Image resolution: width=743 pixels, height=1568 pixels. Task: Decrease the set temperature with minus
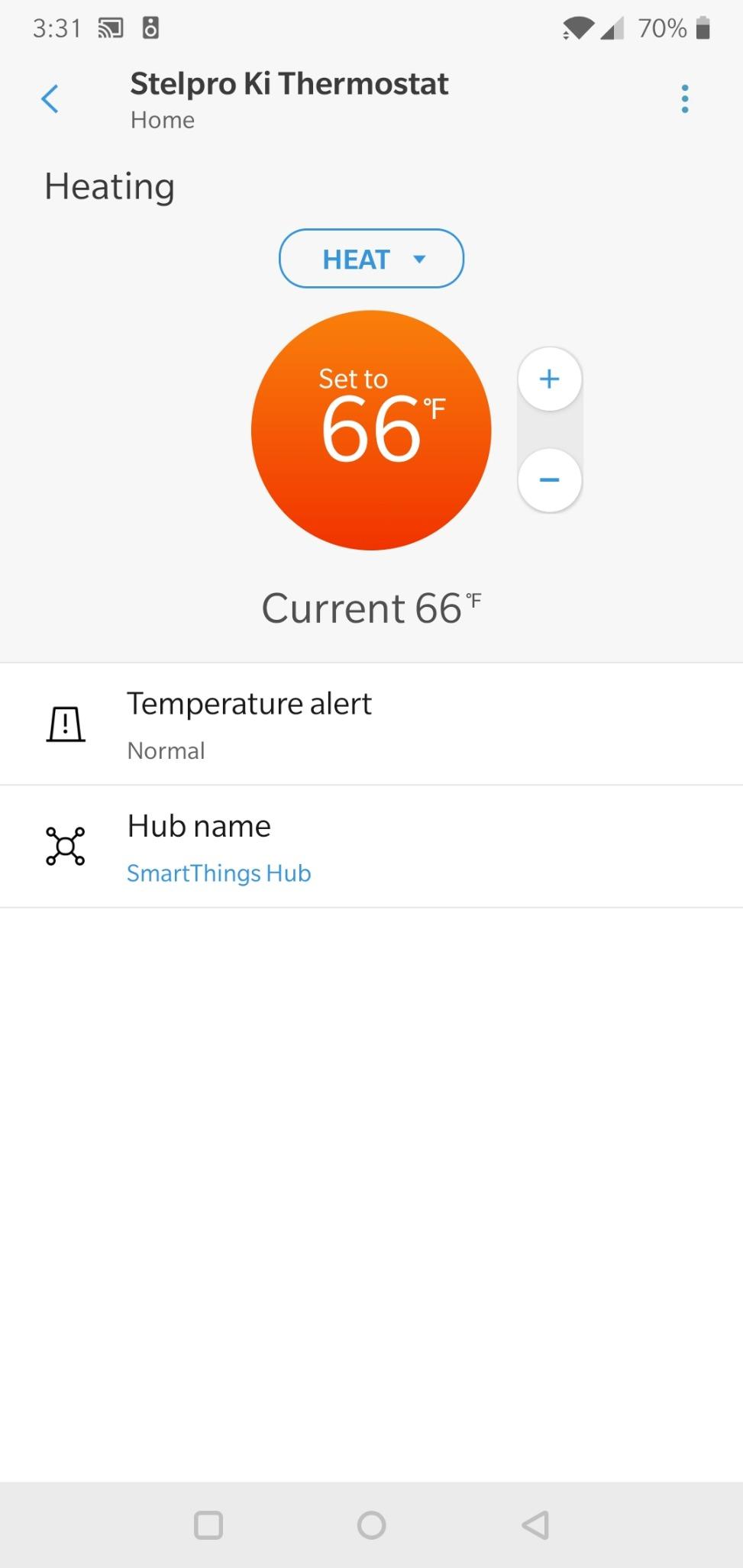click(549, 480)
